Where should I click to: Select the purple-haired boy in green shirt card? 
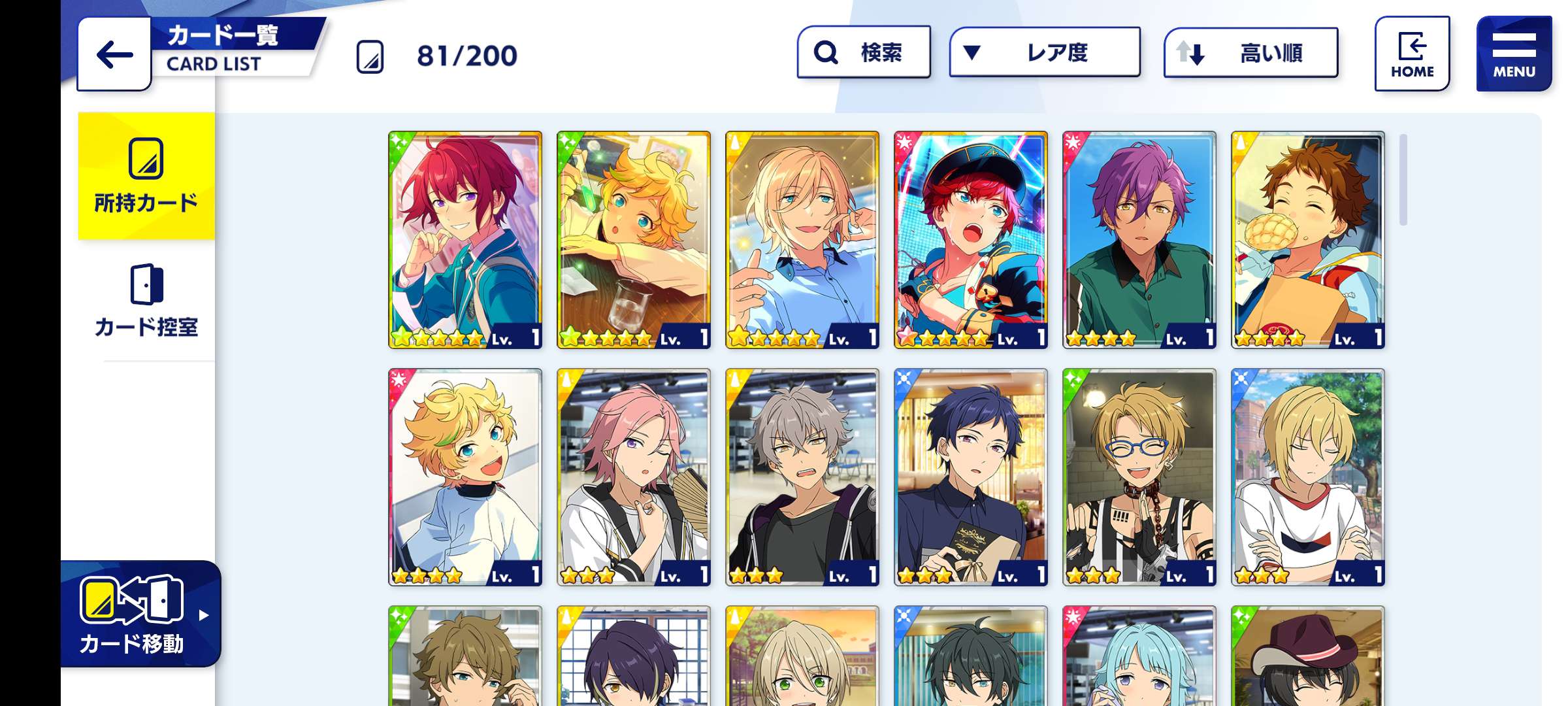1139,239
